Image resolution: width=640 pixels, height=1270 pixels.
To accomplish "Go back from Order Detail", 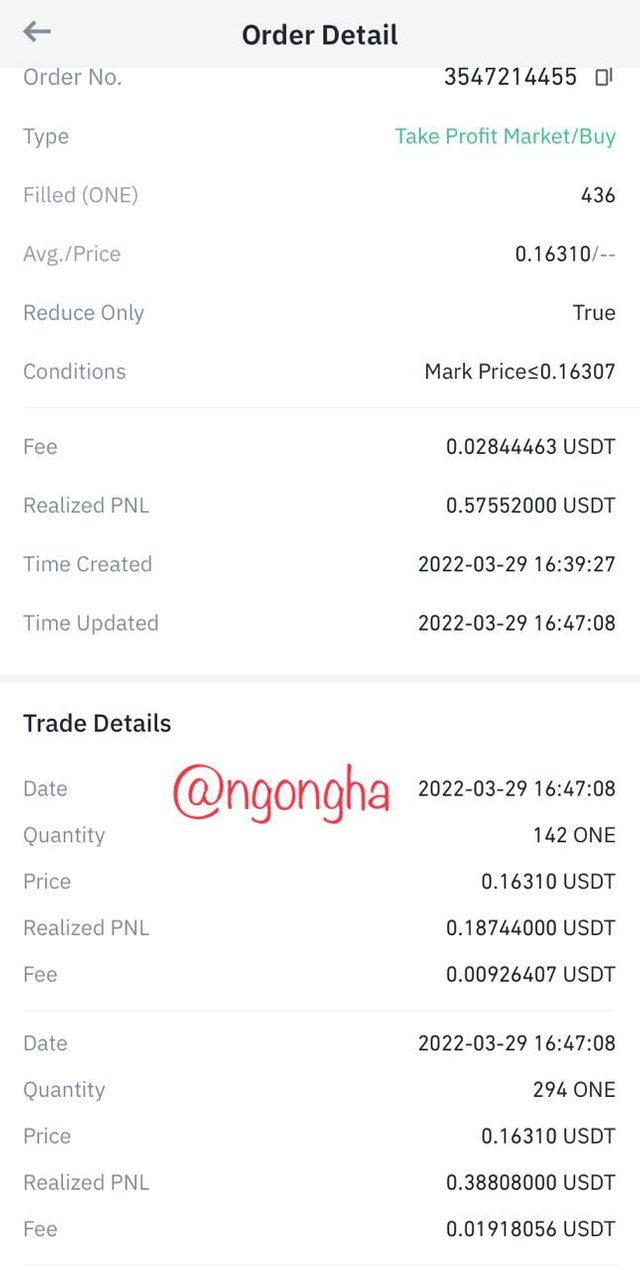I will click(37, 32).
